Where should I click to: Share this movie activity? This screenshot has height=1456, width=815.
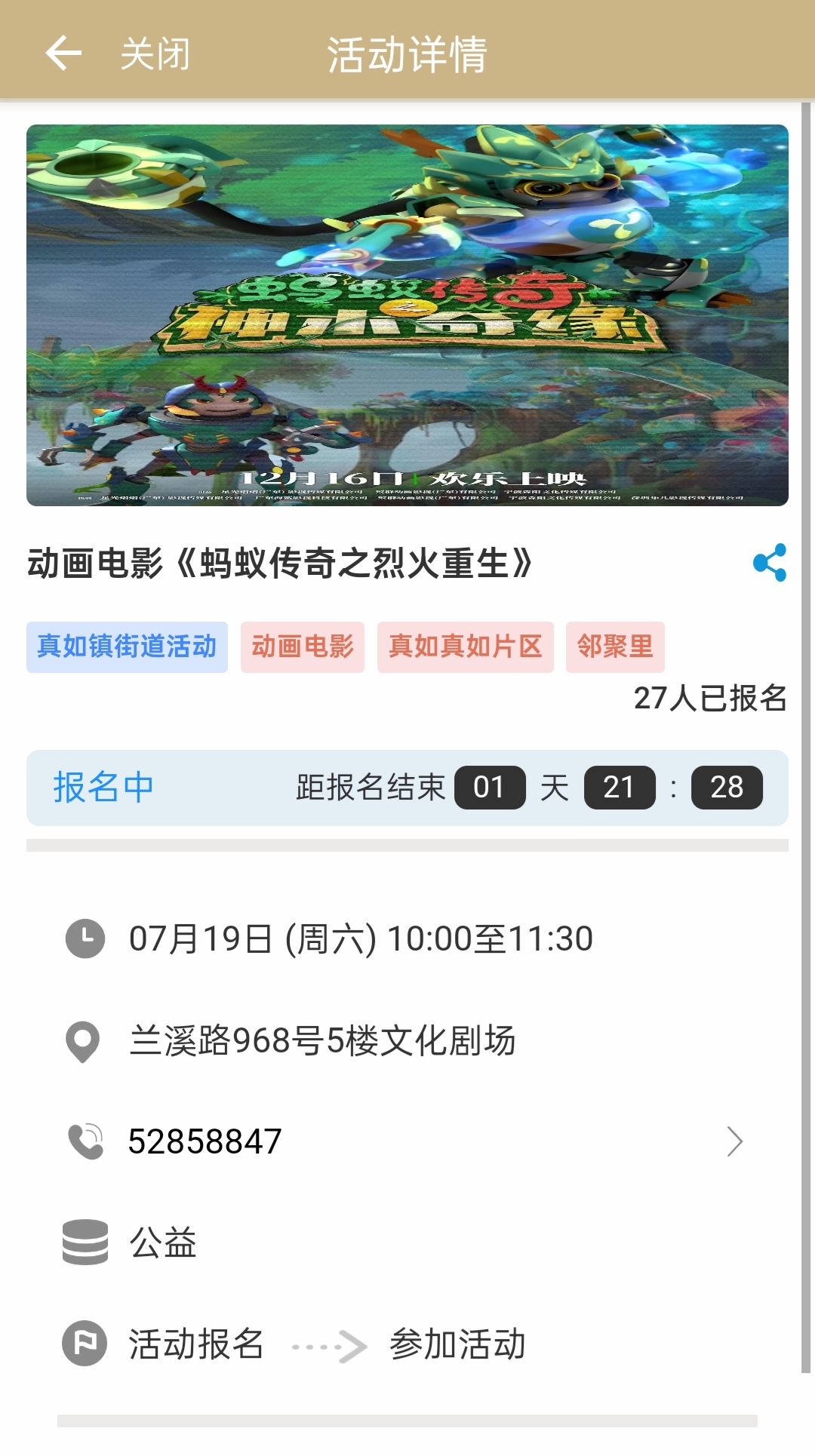click(x=769, y=563)
